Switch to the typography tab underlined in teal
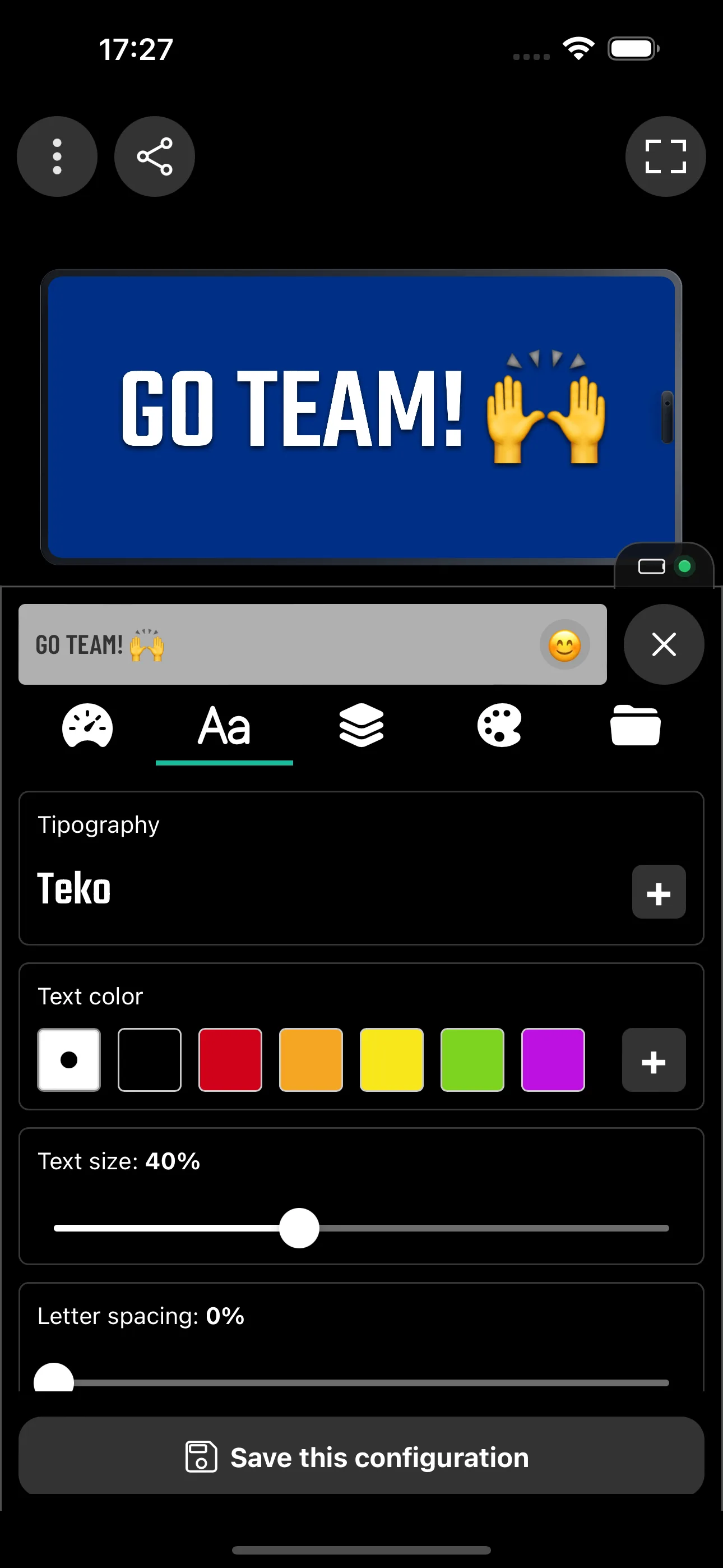 click(x=224, y=727)
